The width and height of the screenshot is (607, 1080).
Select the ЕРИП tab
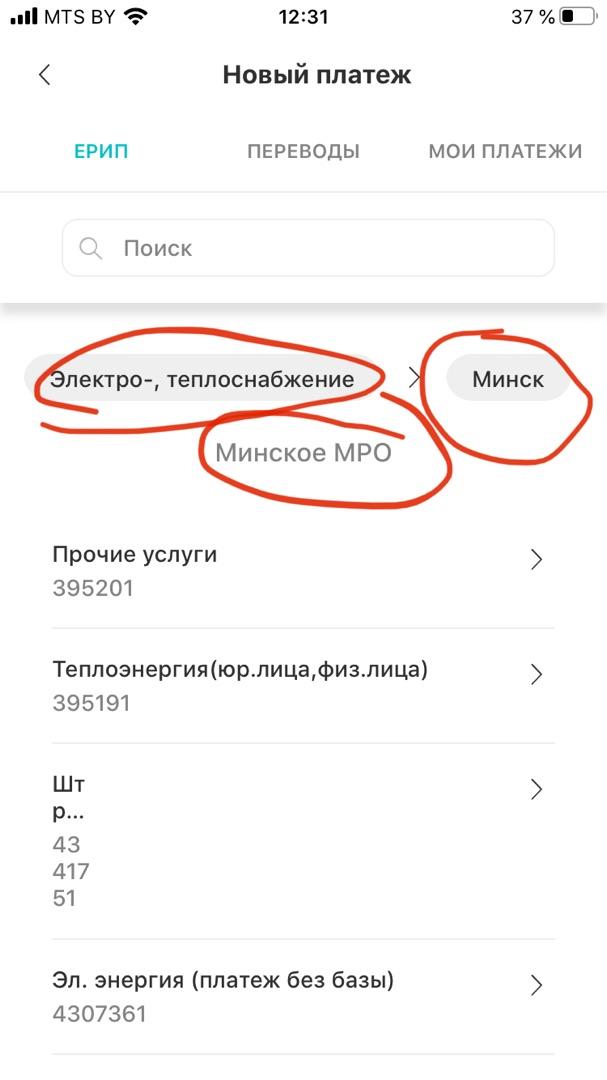pyautogui.click(x=101, y=152)
